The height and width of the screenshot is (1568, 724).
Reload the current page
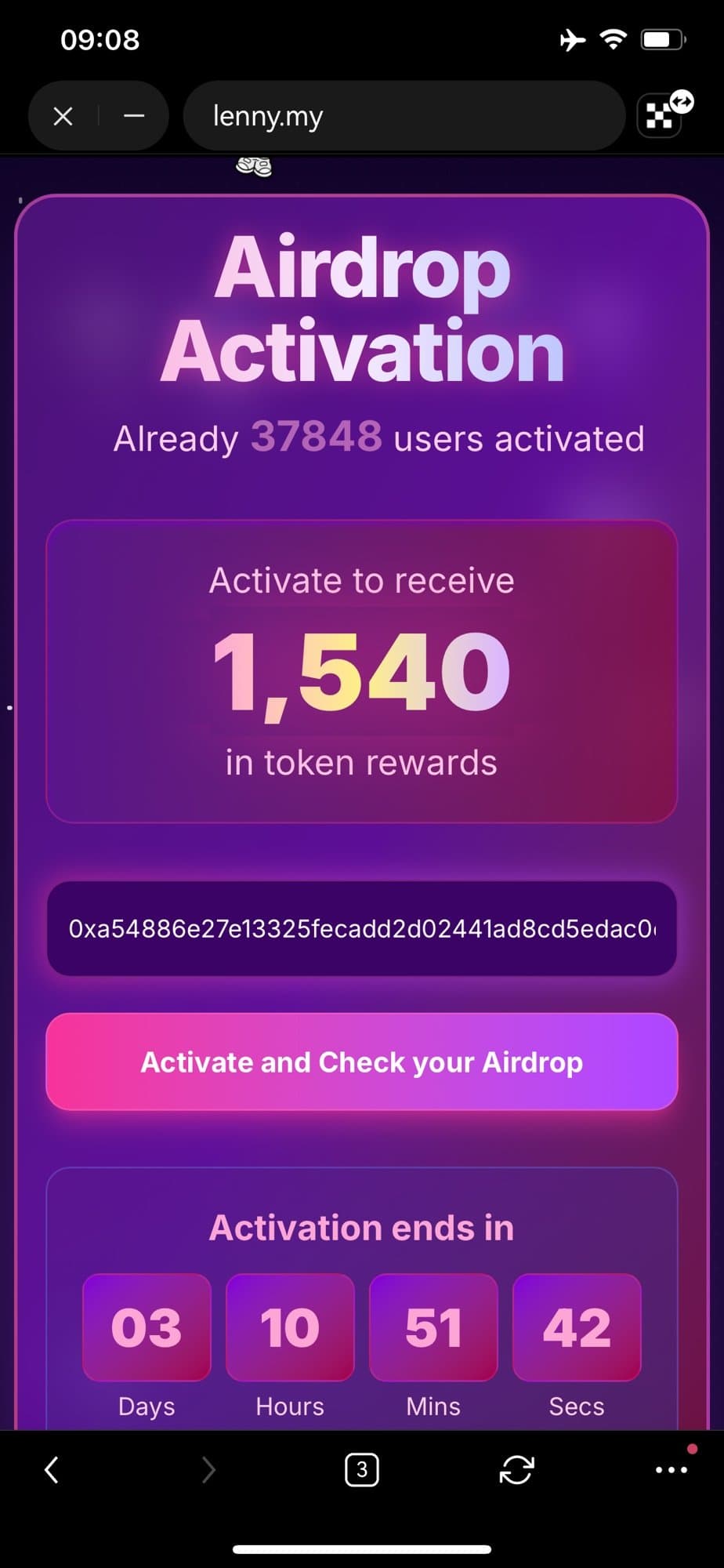516,1470
